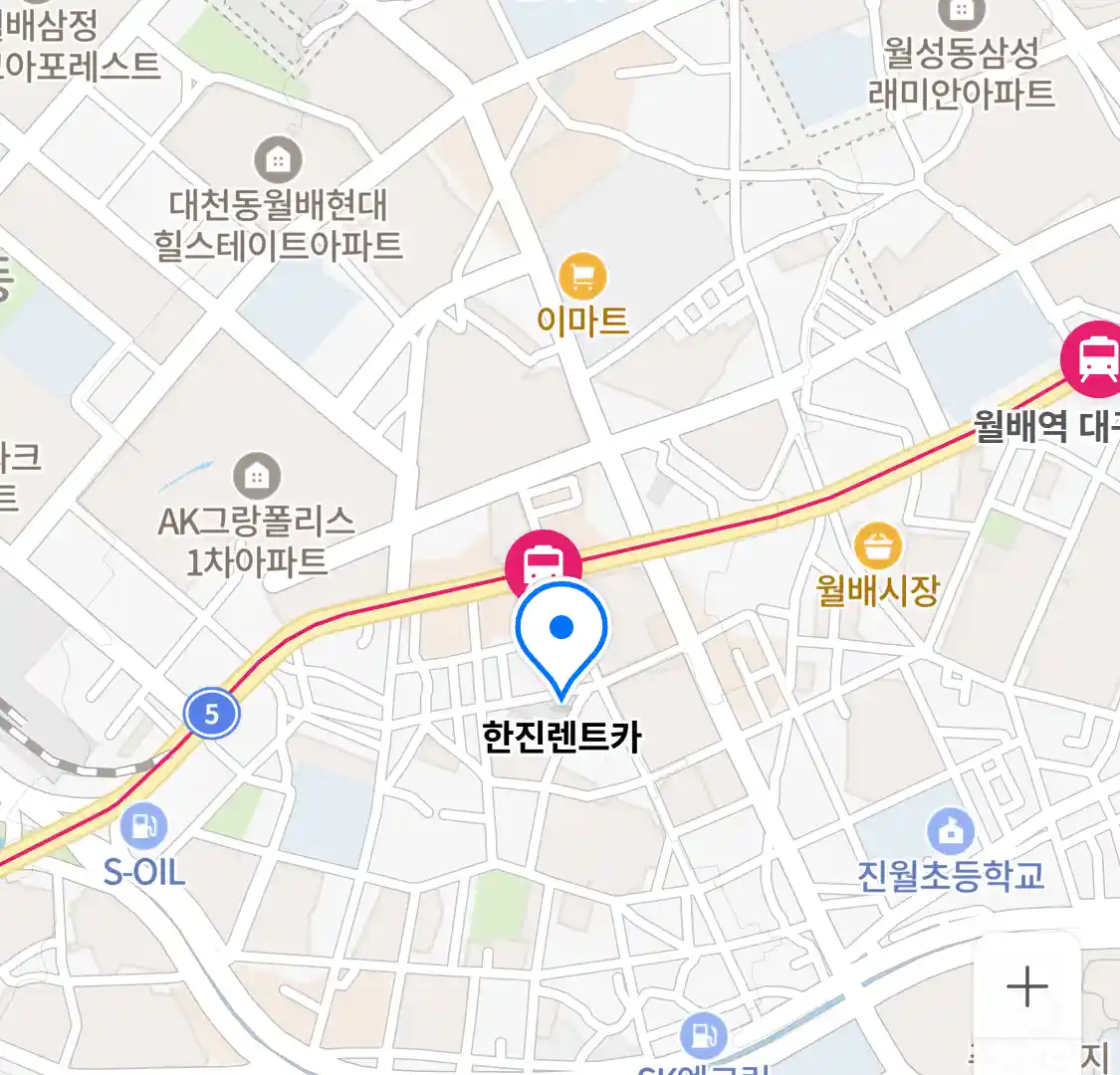Image resolution: width=1120 pixels, height=1075 pixels.
Task: Zoom in on the map
Action: point(1026,986)
